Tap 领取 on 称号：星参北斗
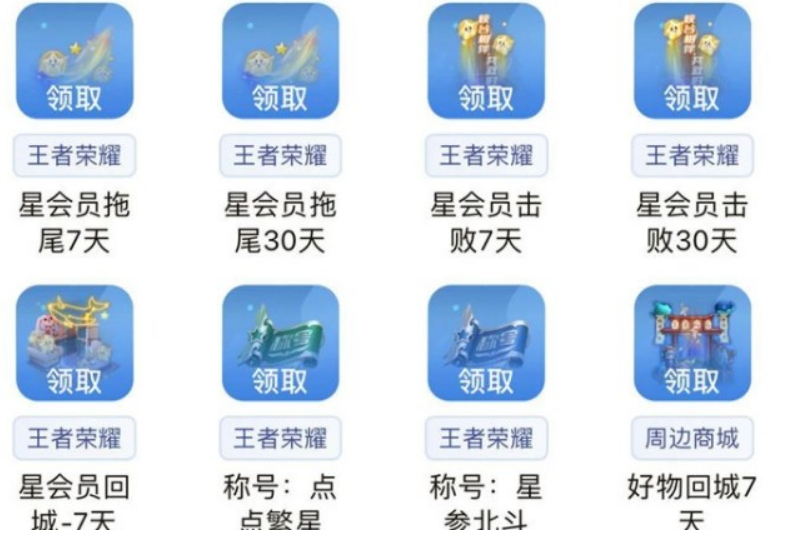Image resolution: width=796 pixels, height=542 pixels. click(486, 380)
